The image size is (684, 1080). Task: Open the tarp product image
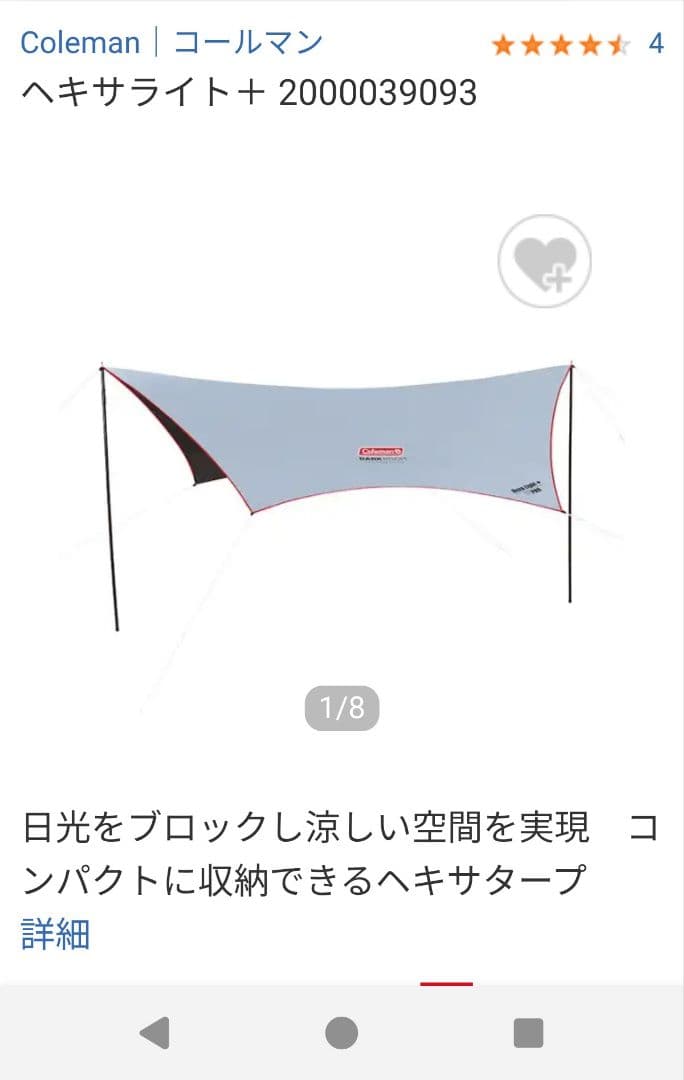(340, 480)
